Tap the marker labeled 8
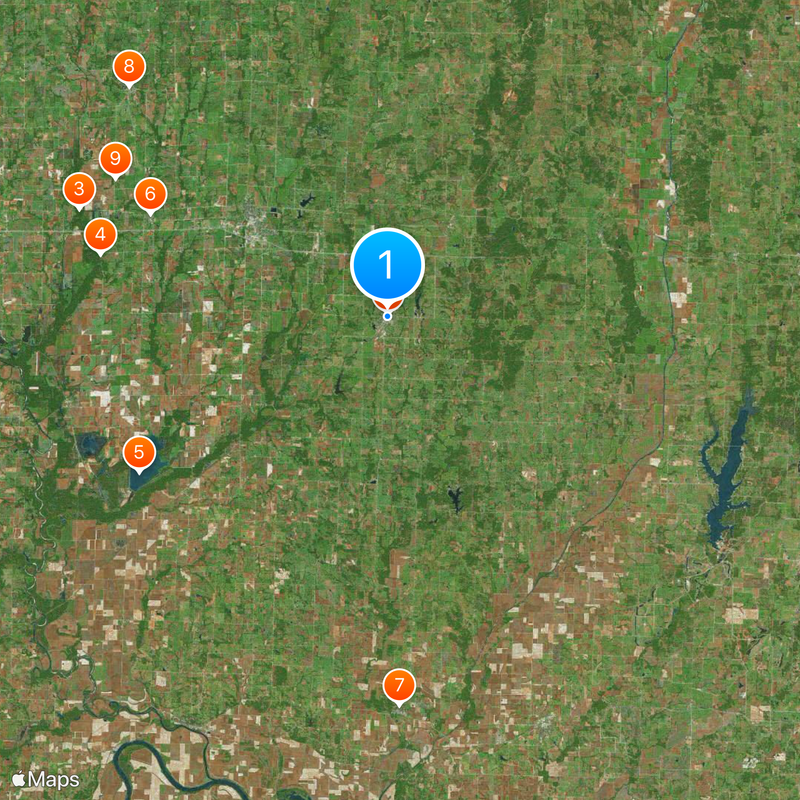 tap(129, 68)
